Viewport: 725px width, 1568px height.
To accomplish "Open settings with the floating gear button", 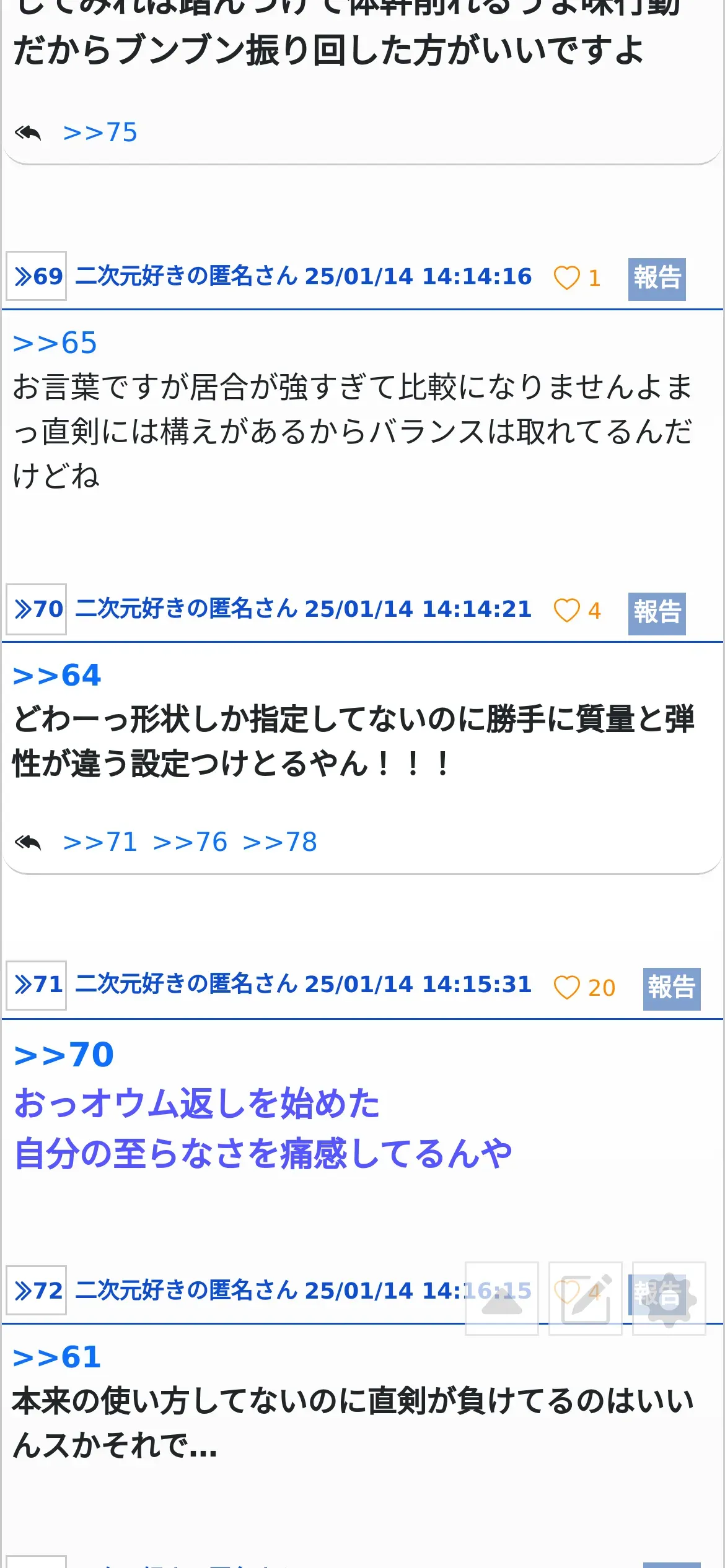I will coord(669,1298).
